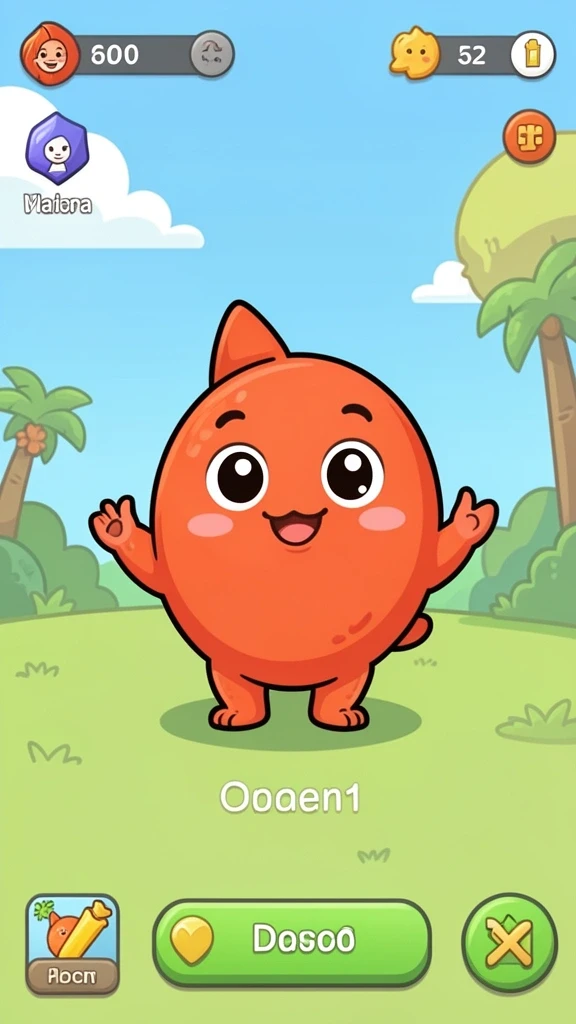576x1024 pixels.
Task: Open the Roon carrot item tile
Action: click(x=72, y=944)
